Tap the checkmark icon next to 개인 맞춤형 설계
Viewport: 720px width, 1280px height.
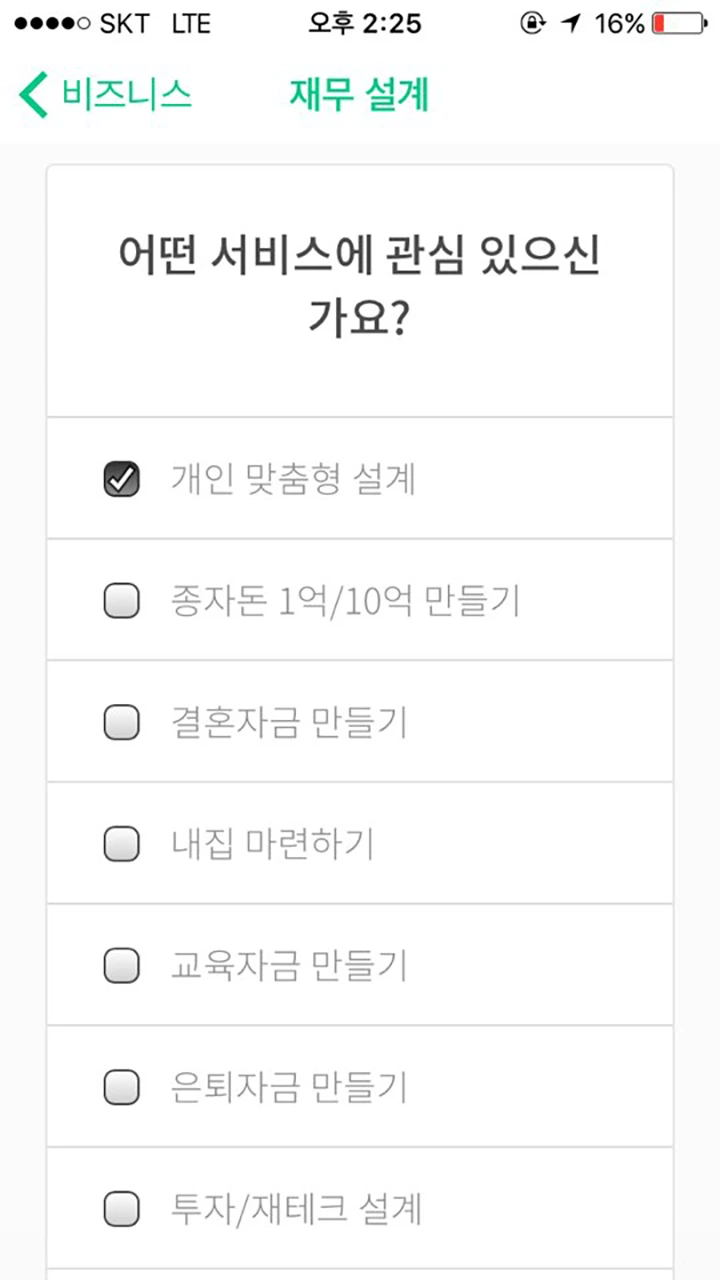tap(121, 479)
